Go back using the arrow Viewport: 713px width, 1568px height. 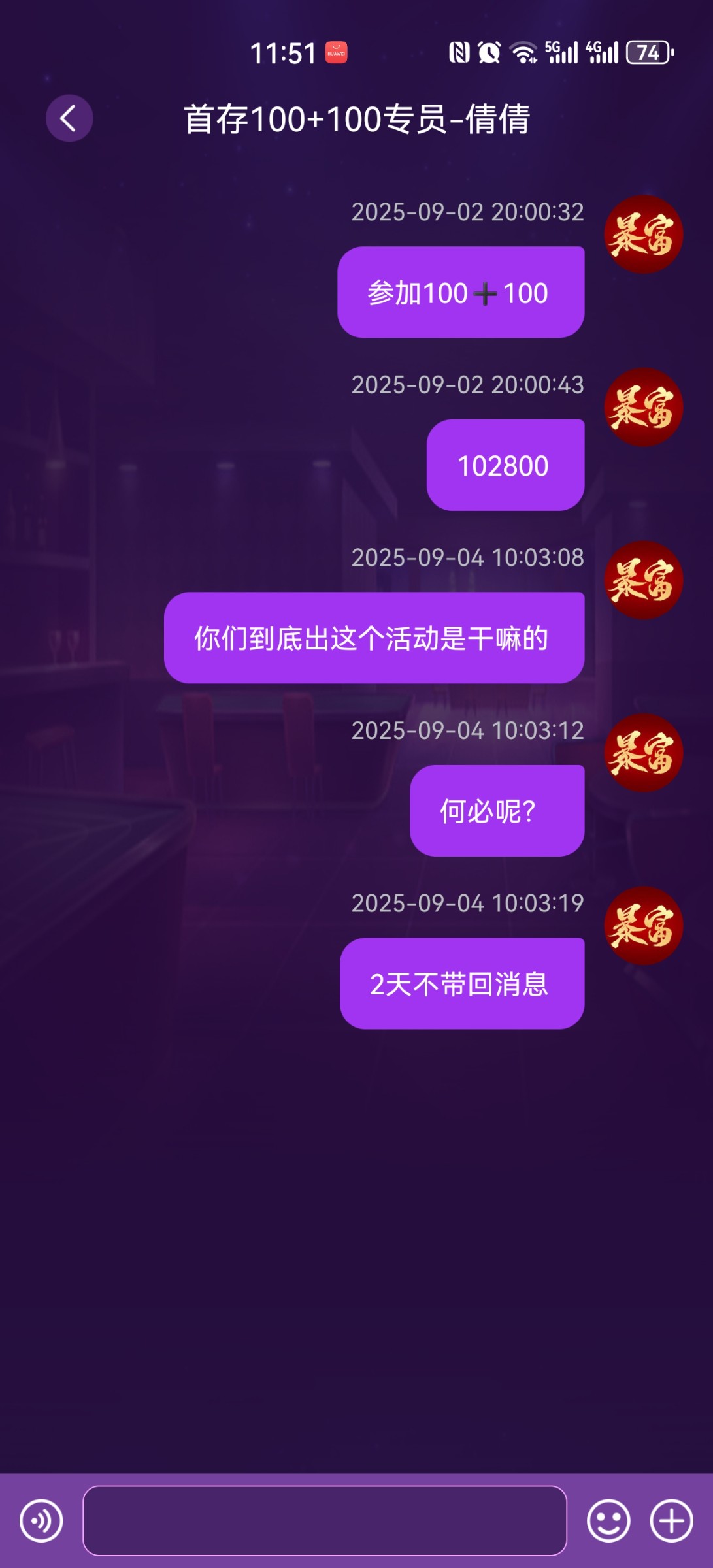click(x=69, y=118)
